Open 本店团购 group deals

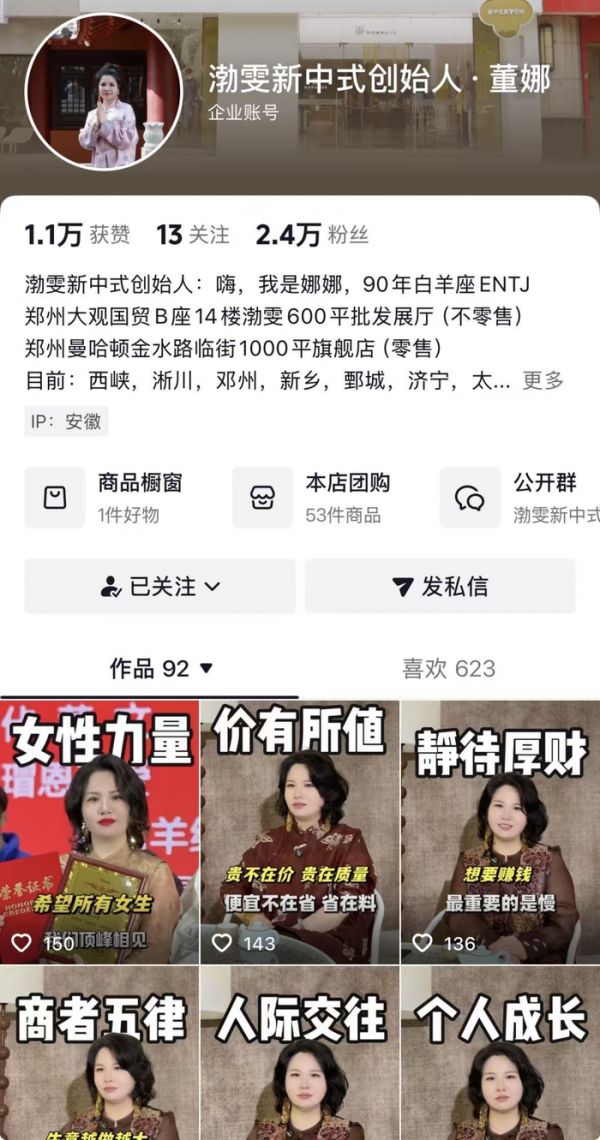(328, 498)
